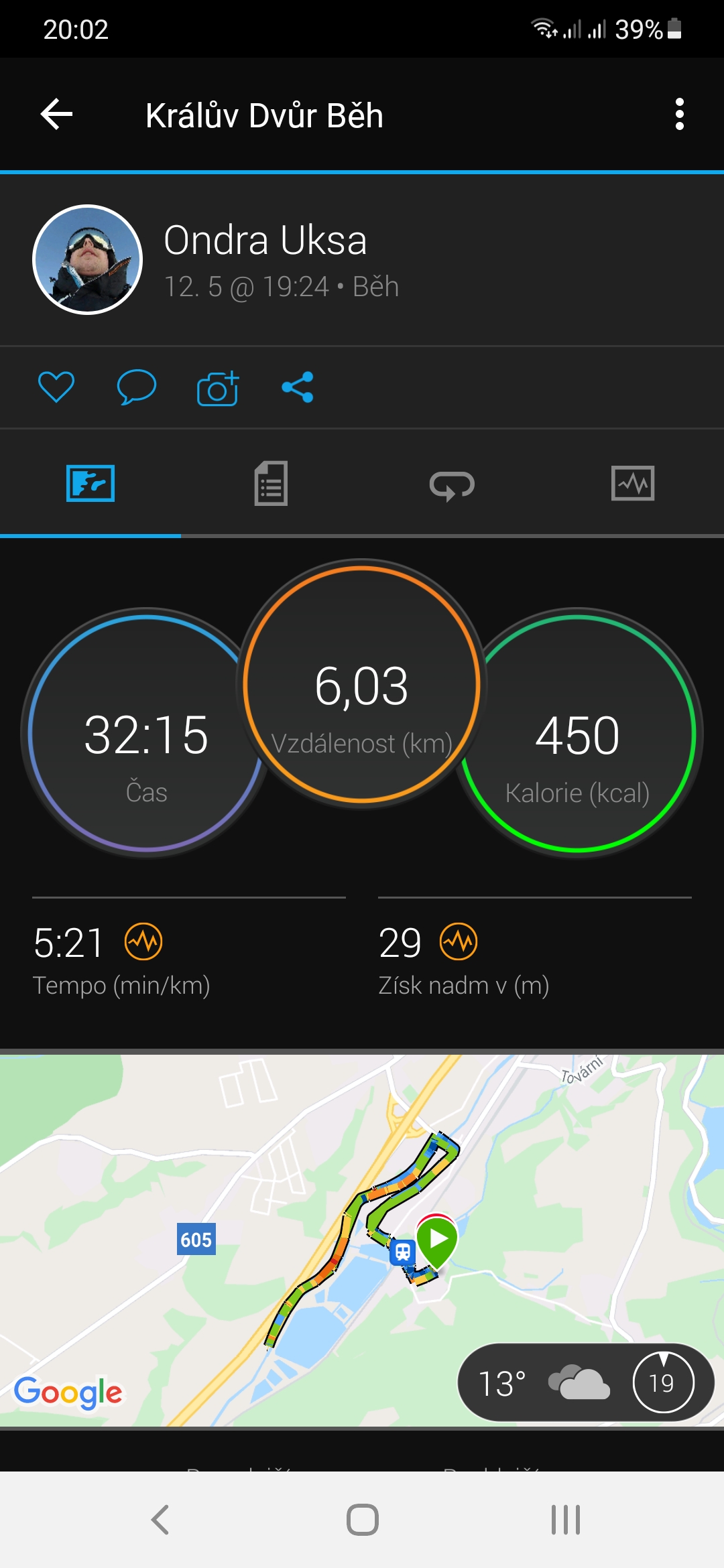Go back using the top arrow

pyautogui.click(x=57, y=115)
